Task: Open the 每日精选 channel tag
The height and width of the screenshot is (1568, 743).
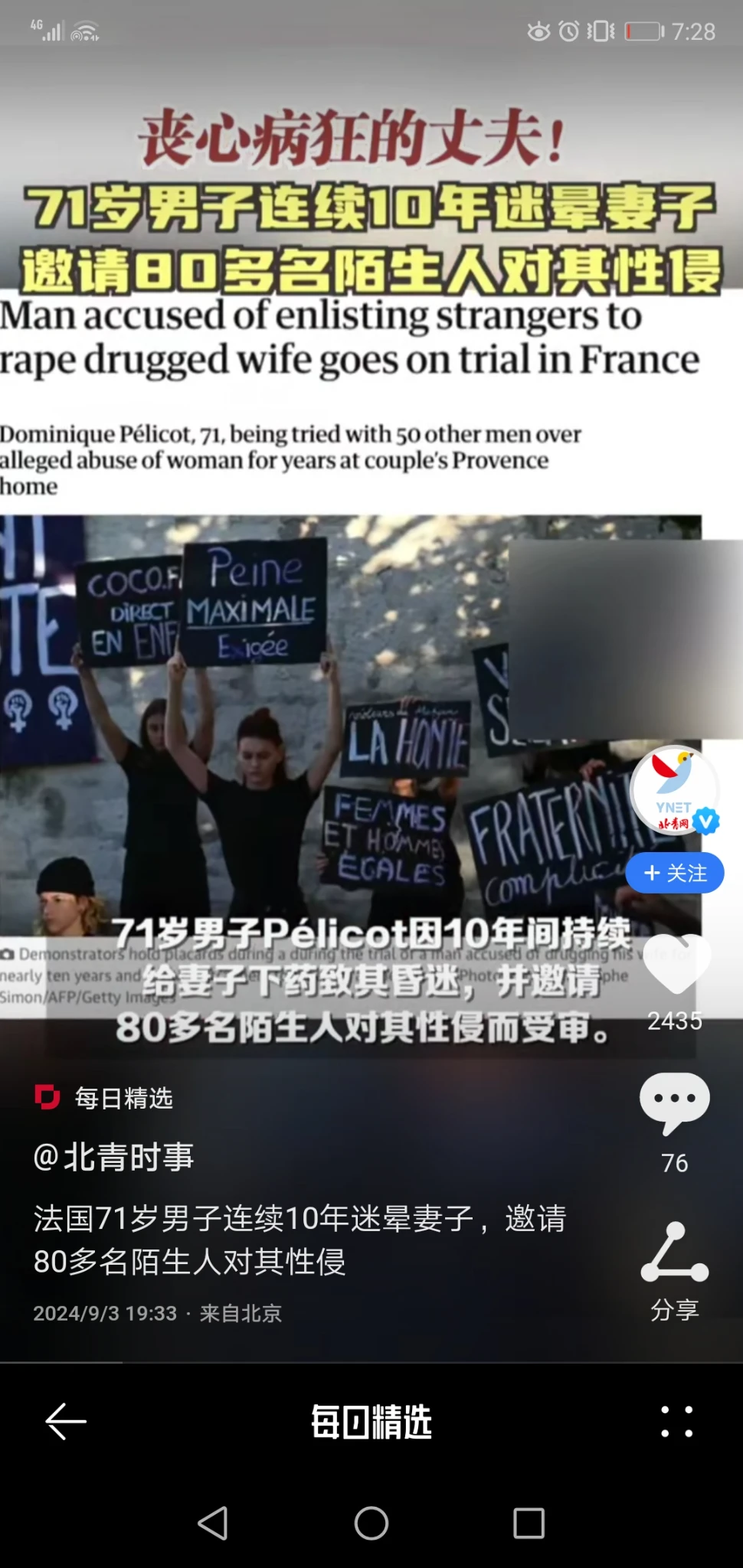Action: [104, 1098]
